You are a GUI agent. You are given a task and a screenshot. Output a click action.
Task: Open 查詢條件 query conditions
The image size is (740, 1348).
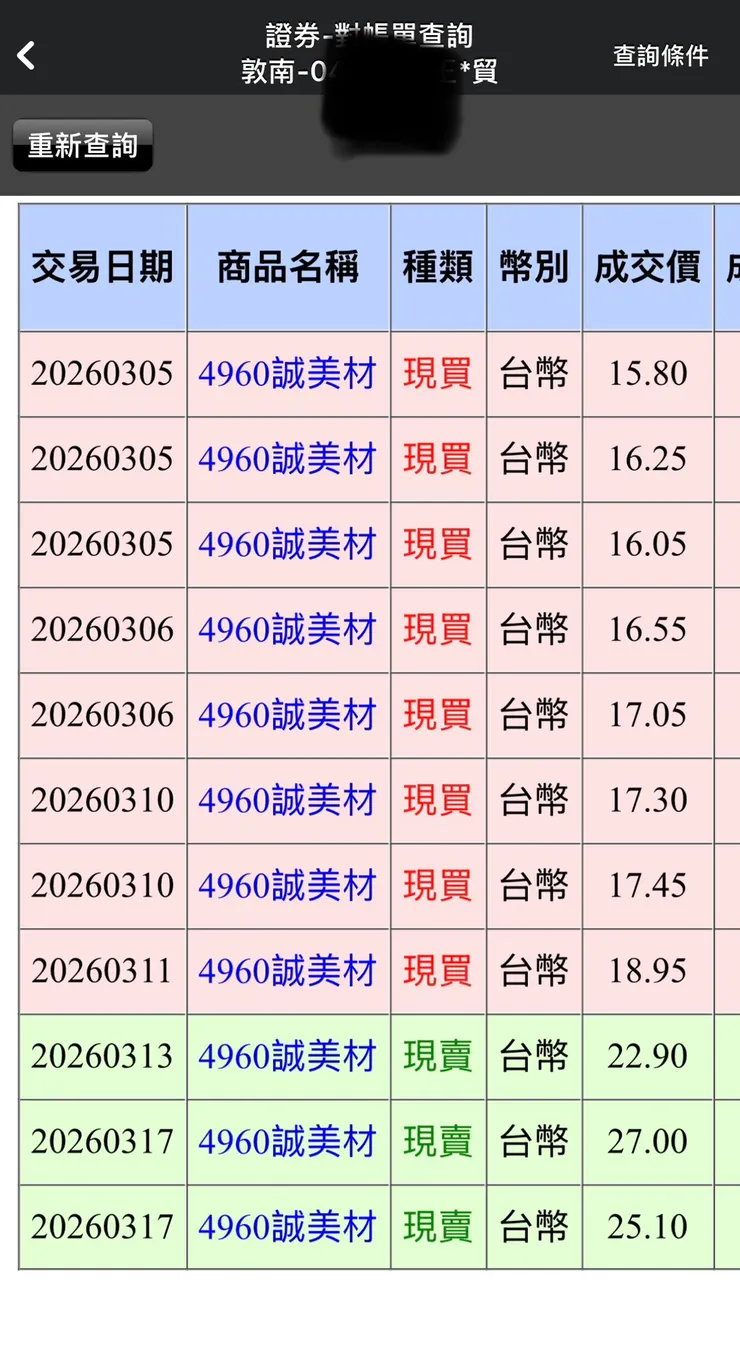[x=660, y=56]
